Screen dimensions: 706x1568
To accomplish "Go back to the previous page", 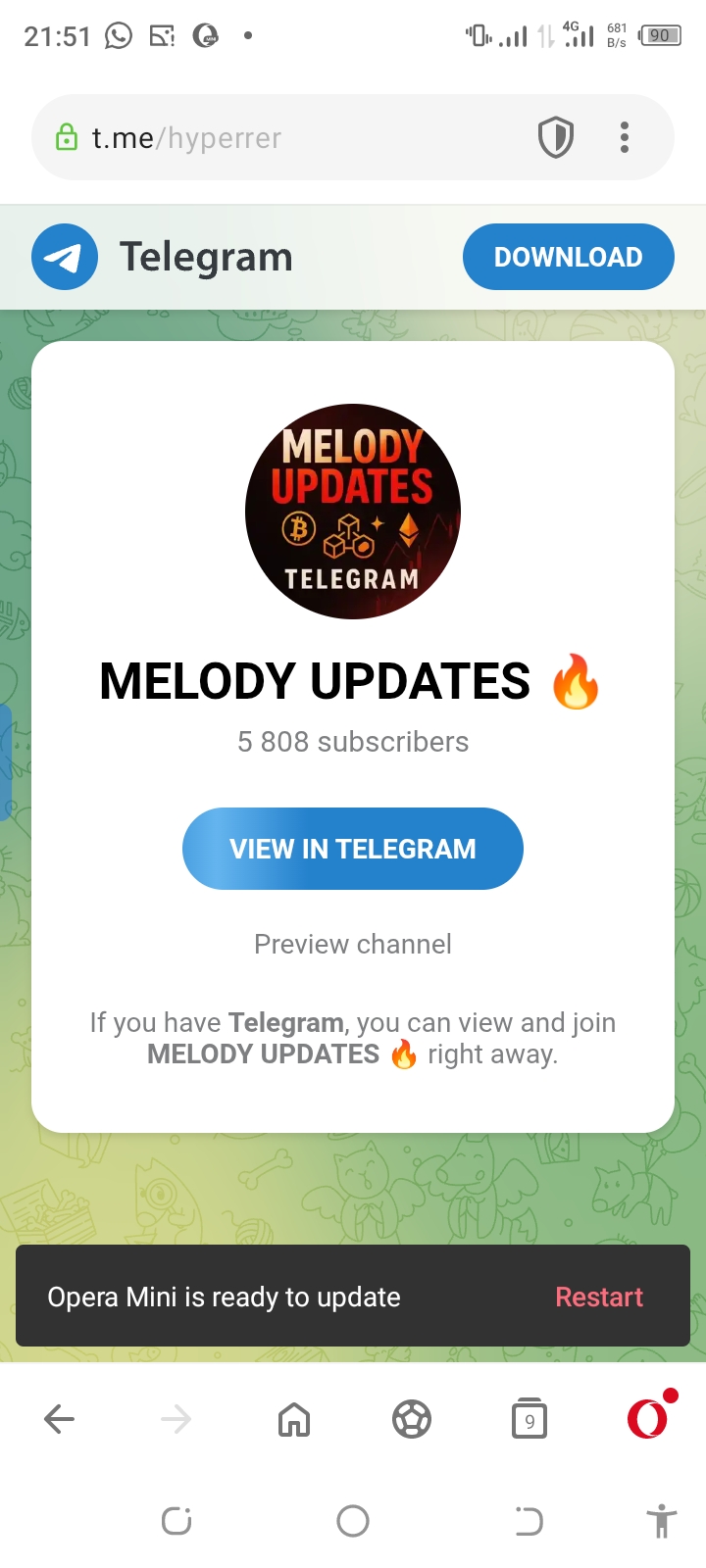I will pyautogui.click(x=59, y=1418).
